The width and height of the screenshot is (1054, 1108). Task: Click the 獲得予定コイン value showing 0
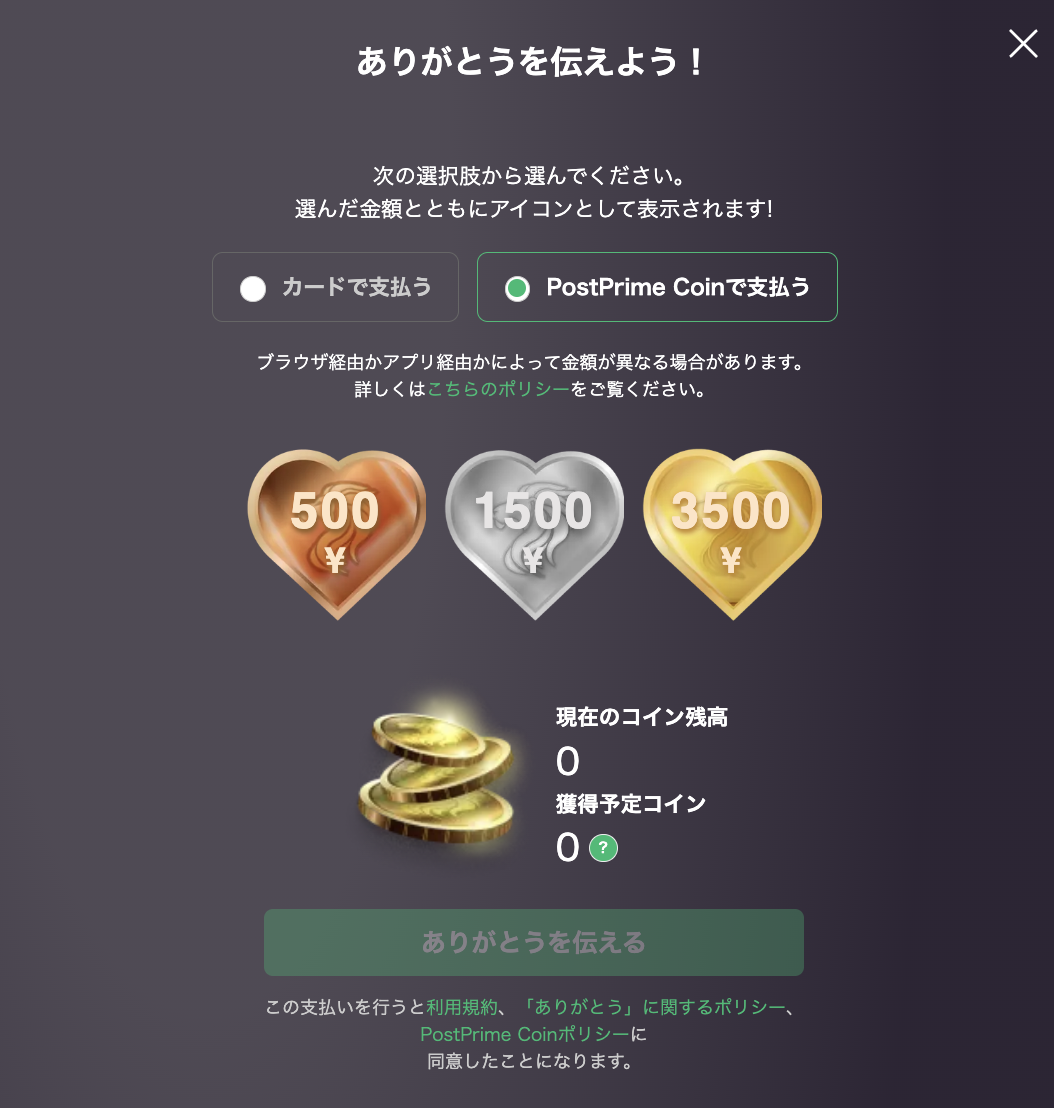tap(566, 848)
